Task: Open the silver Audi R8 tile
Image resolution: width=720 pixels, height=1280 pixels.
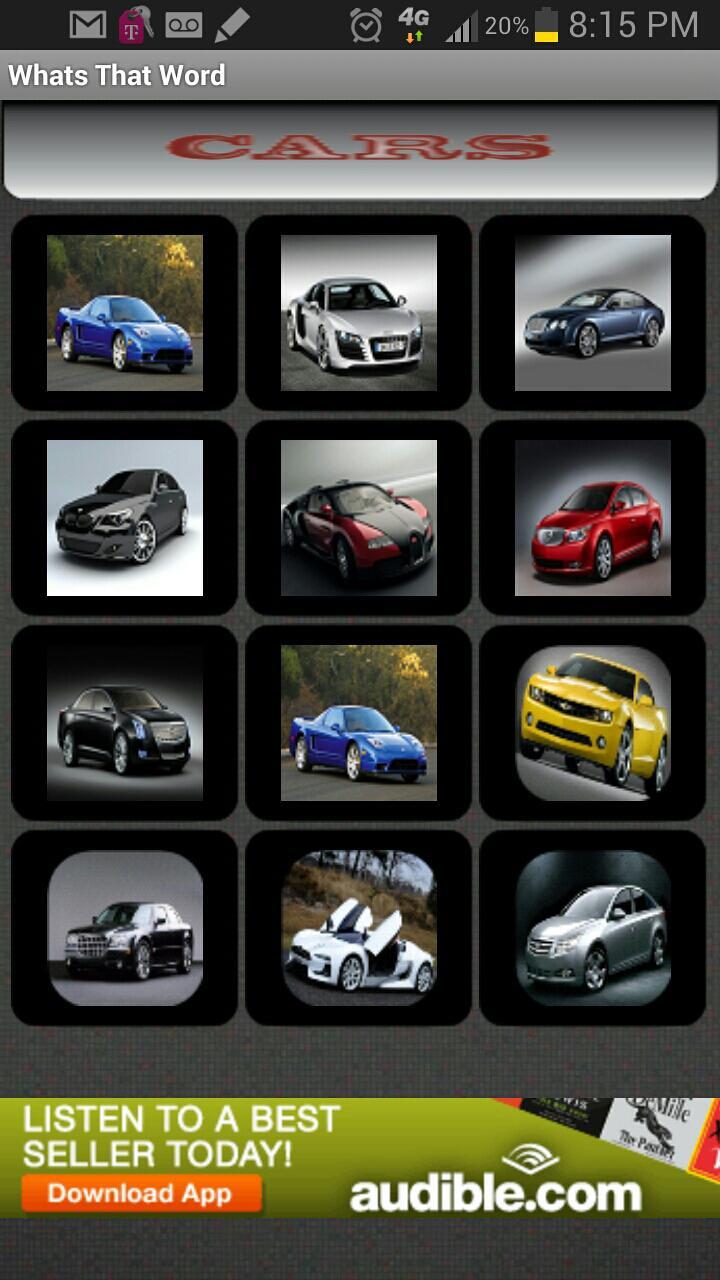Action: pos(358,312)
